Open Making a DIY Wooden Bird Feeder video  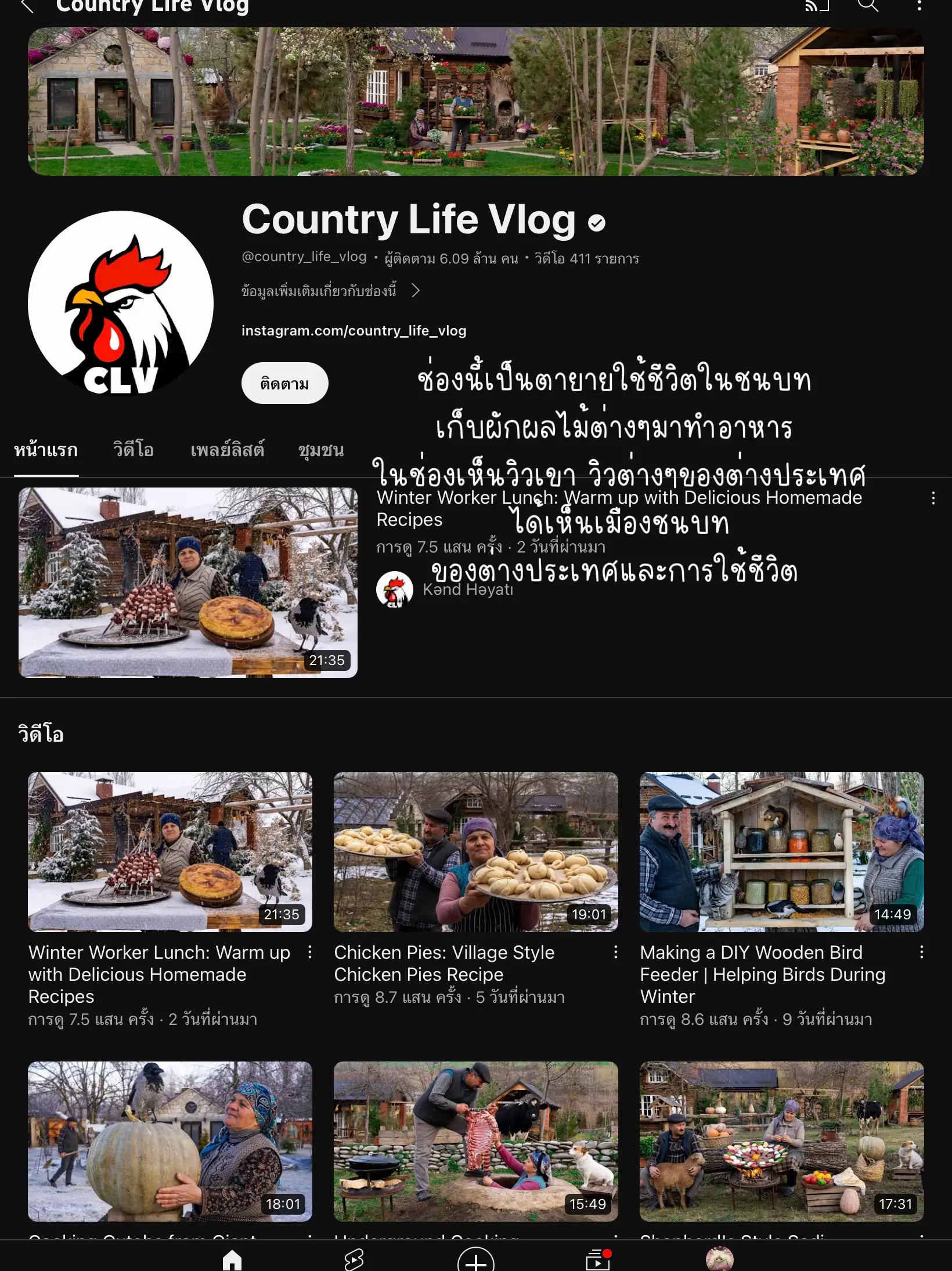tap(781, 851)
